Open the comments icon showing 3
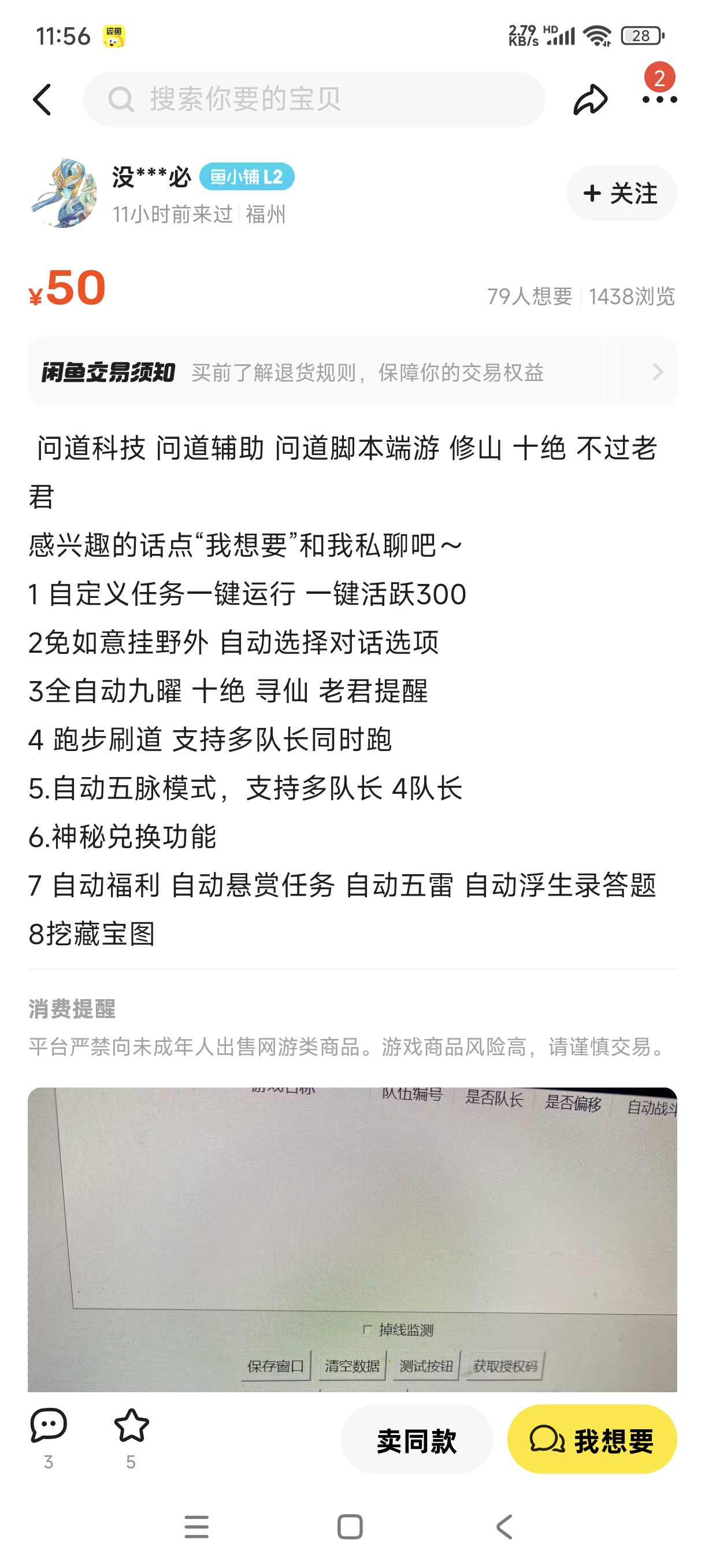 point(48,1428)
